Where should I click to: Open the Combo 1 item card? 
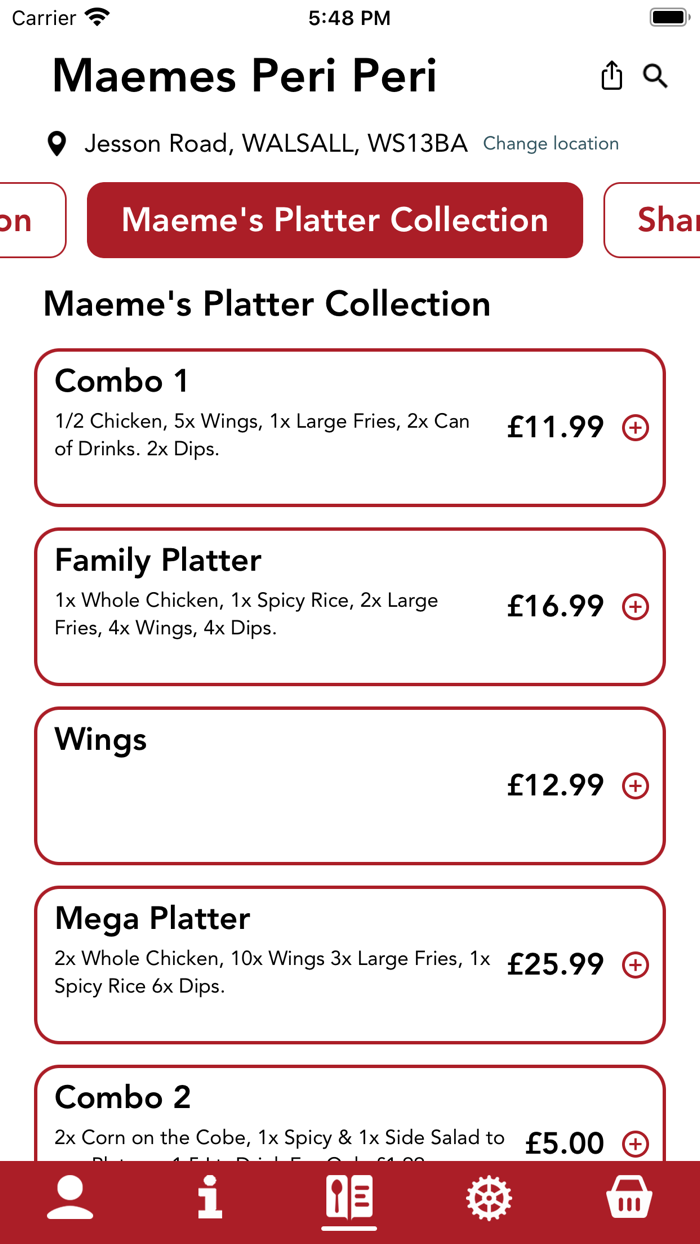(x=270, y=428)
